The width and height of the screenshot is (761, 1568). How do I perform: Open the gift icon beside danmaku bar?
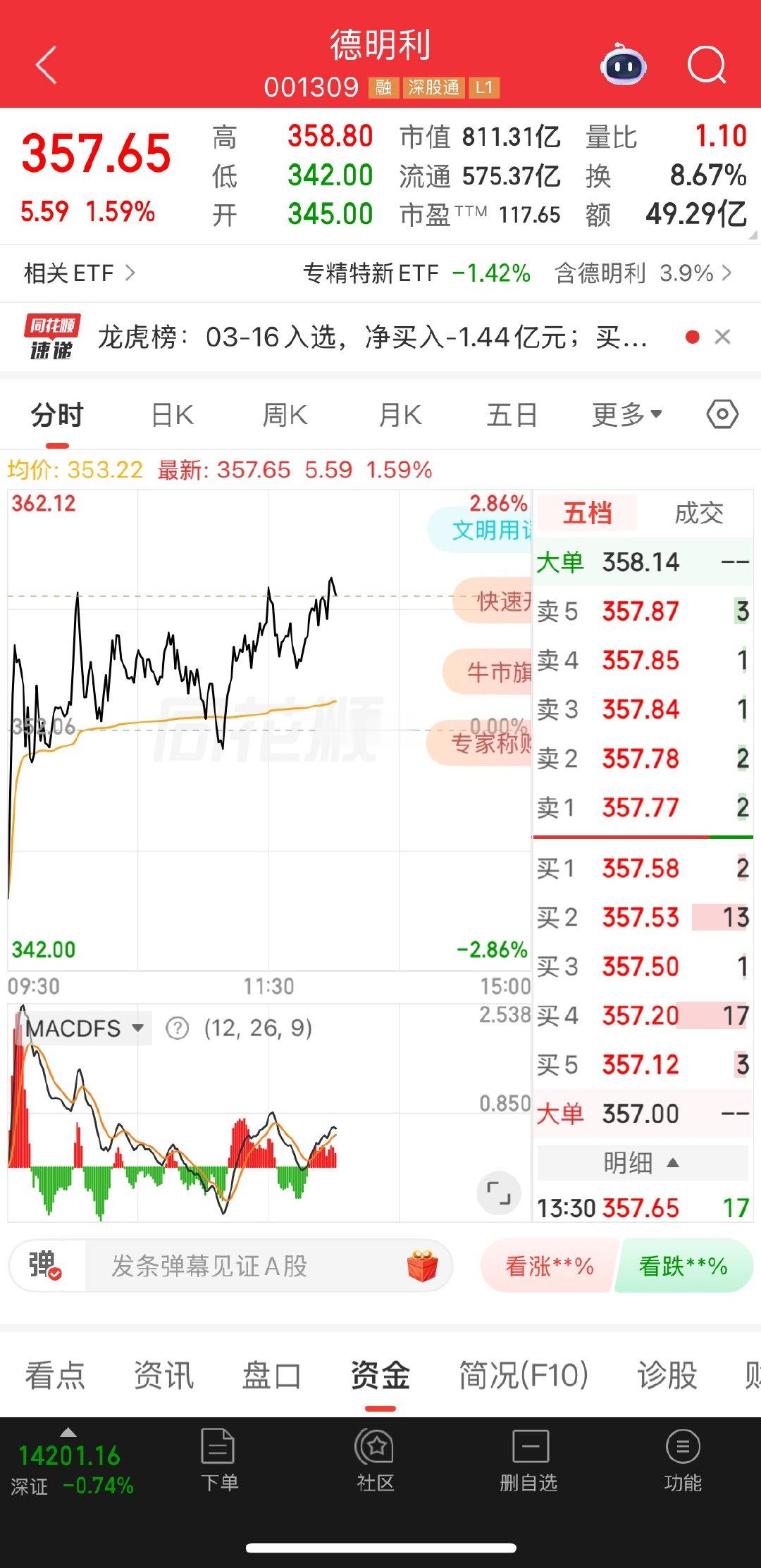tap(421, 1265)
